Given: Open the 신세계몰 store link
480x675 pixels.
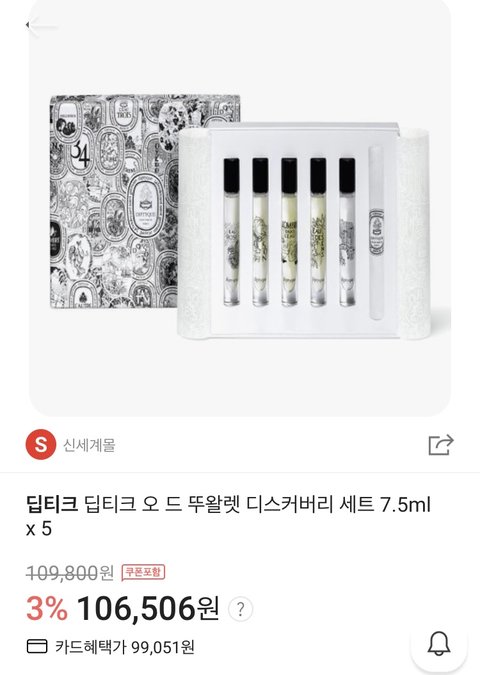Looking at the screenshot, I should click(x=71, y=445).
